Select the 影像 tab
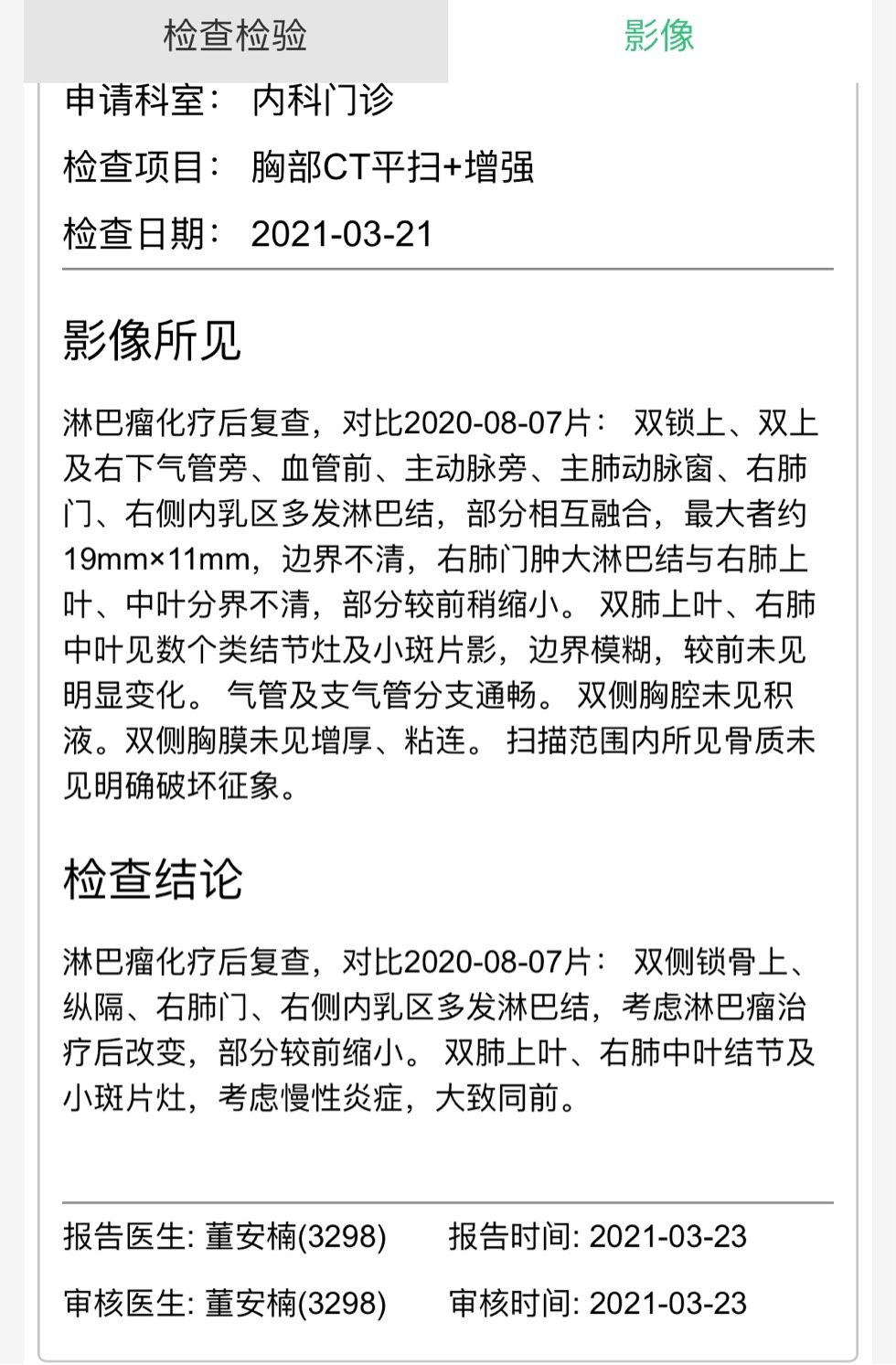896x1365 pixels. click(658, 37)
